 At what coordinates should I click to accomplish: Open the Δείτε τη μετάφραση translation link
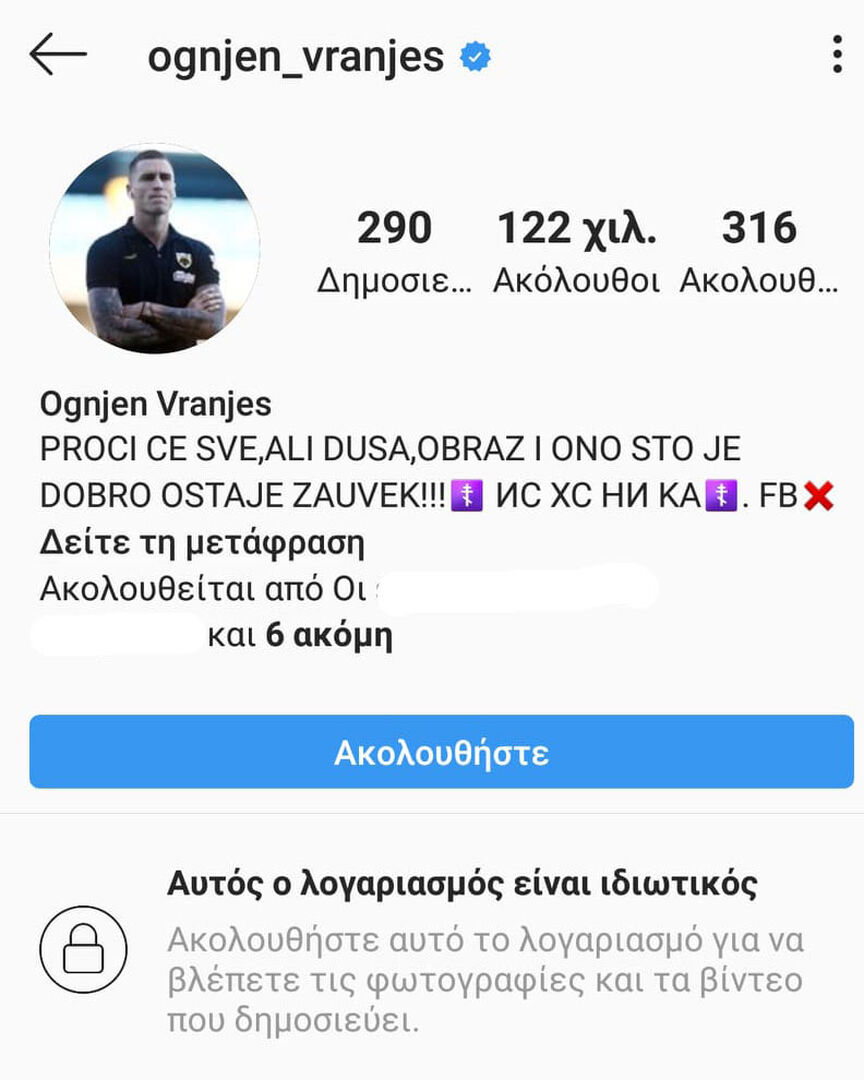click(x=202, y=544)
